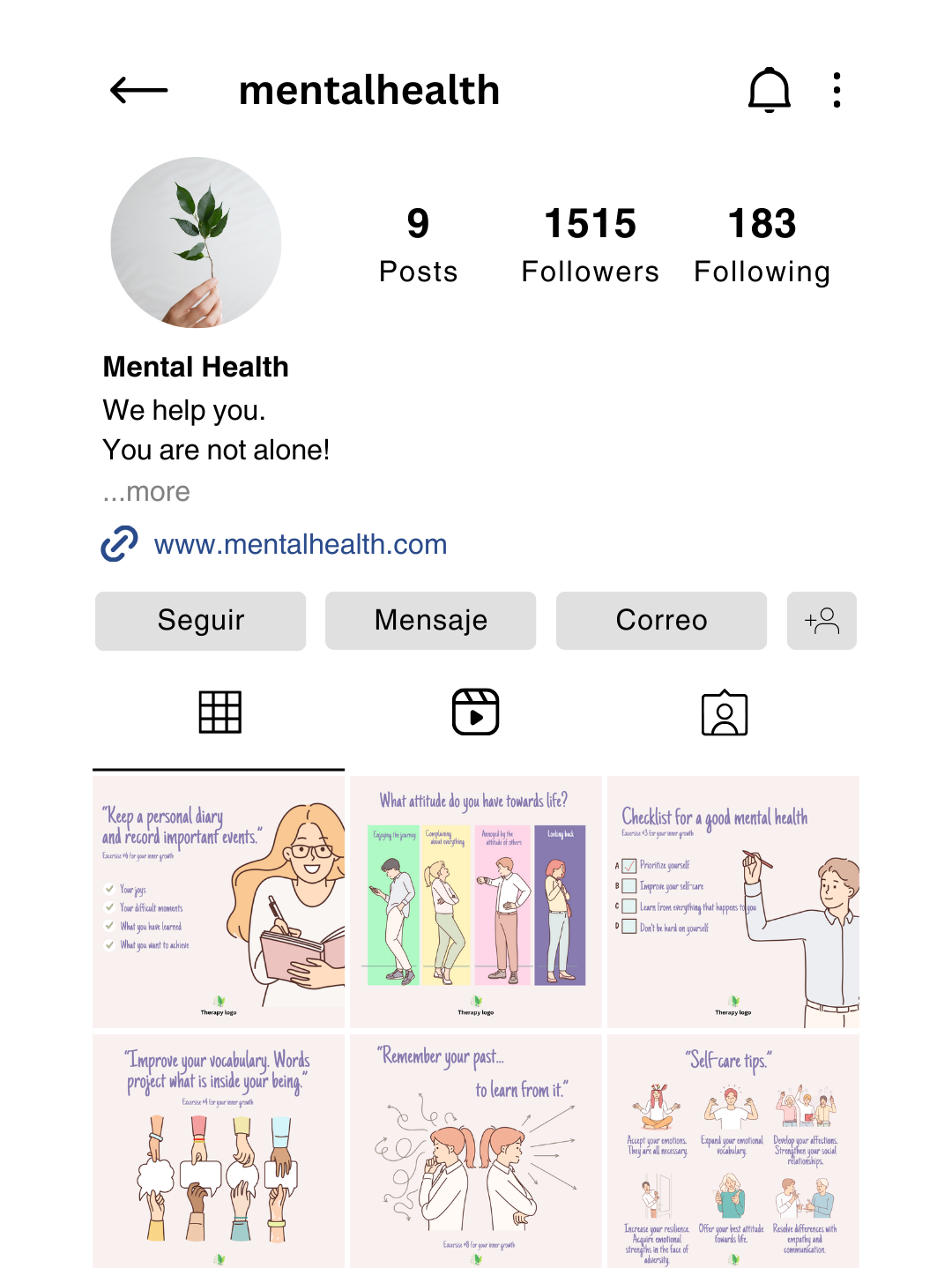This screenshot has width=952, height=1268.
Task: Switch to the posts grid tab
Action: point(219,712)
